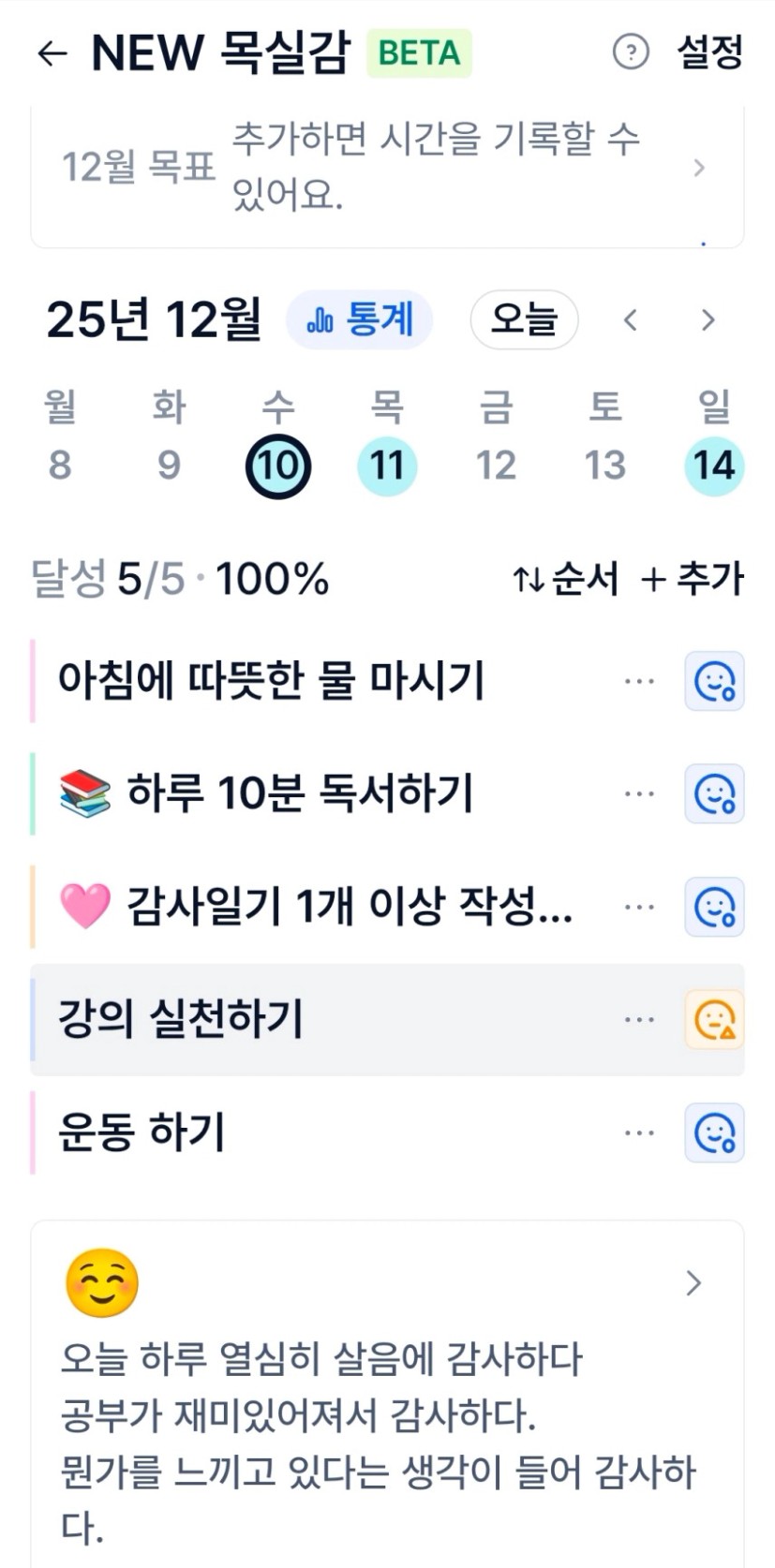Select date 12 (금)
Screen dimensions: 775x1568
click(496, 466)
